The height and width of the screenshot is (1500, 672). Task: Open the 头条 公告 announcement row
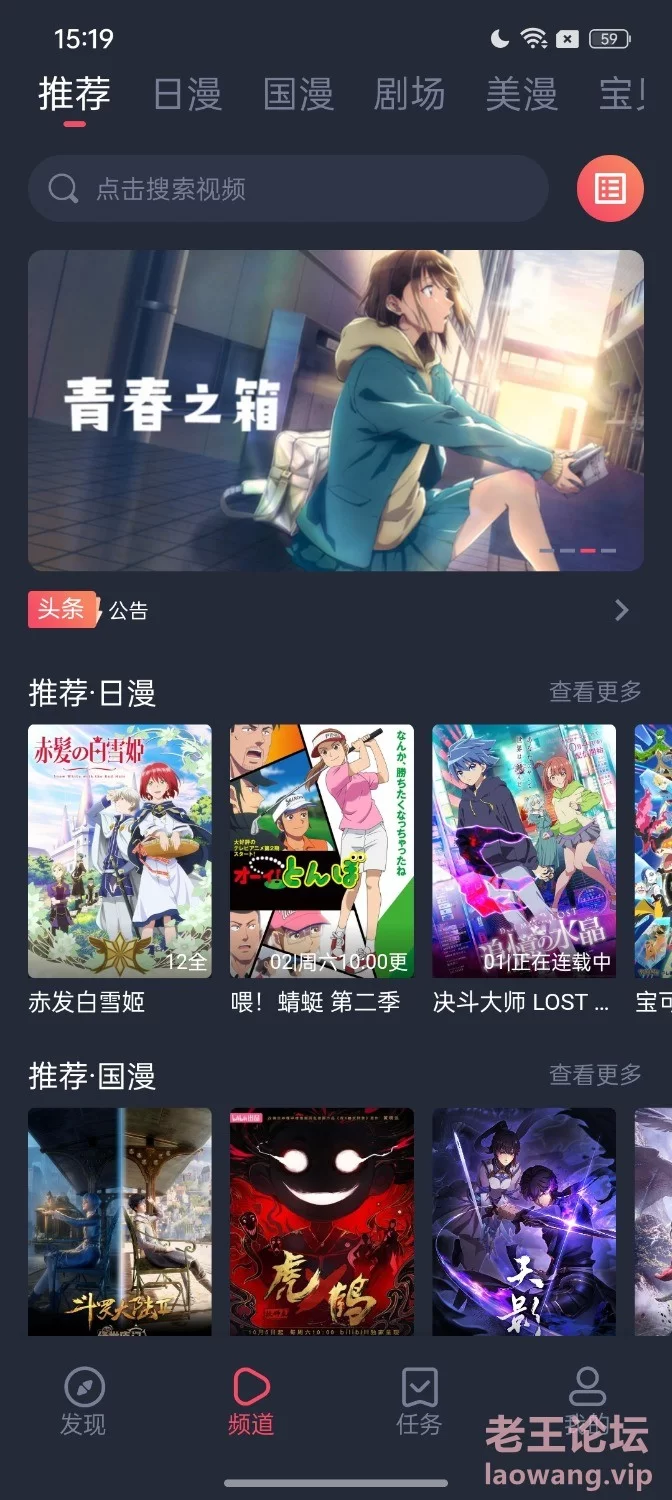click(336, 610)
